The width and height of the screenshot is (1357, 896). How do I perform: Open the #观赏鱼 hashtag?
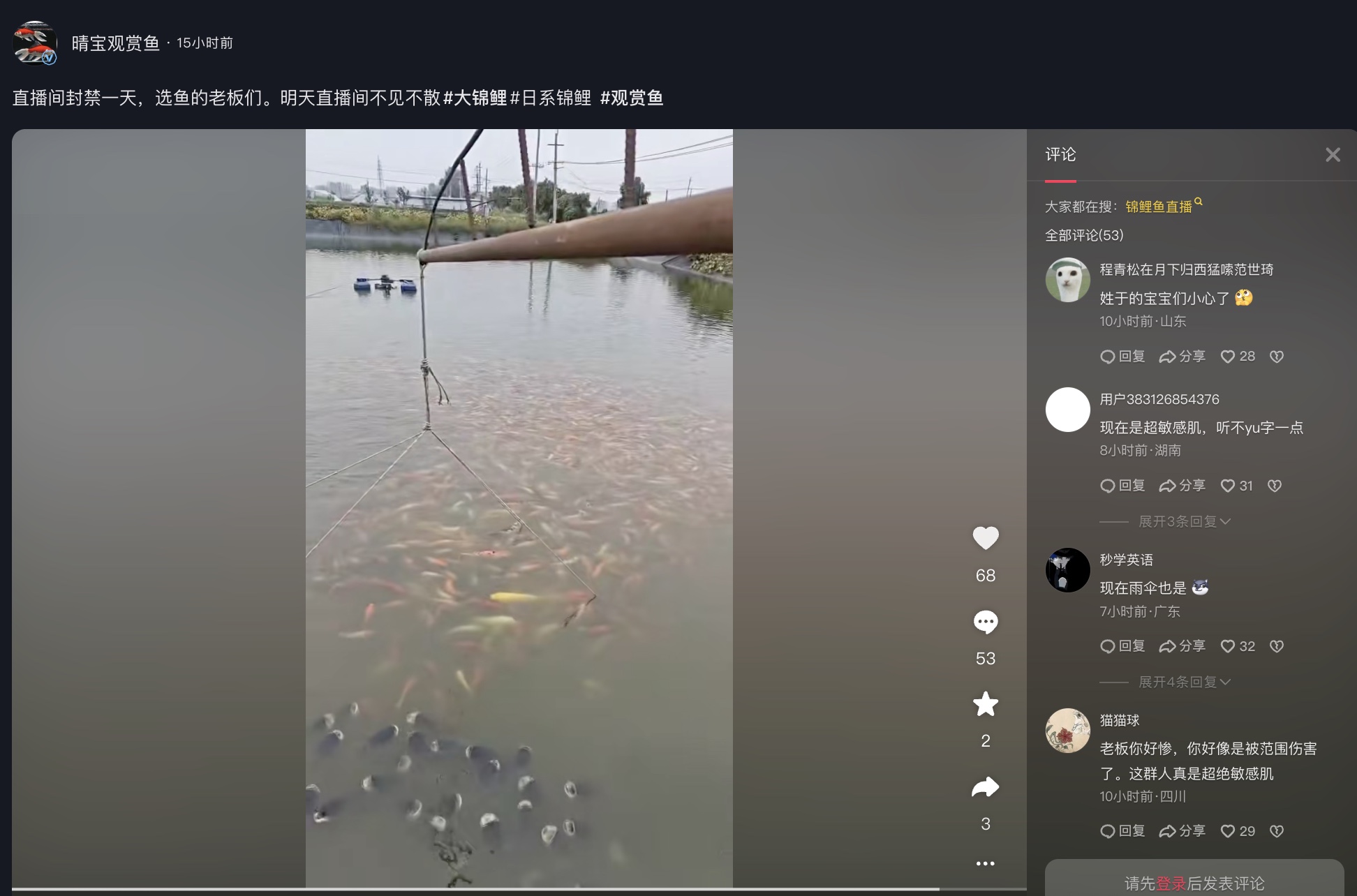631,98
